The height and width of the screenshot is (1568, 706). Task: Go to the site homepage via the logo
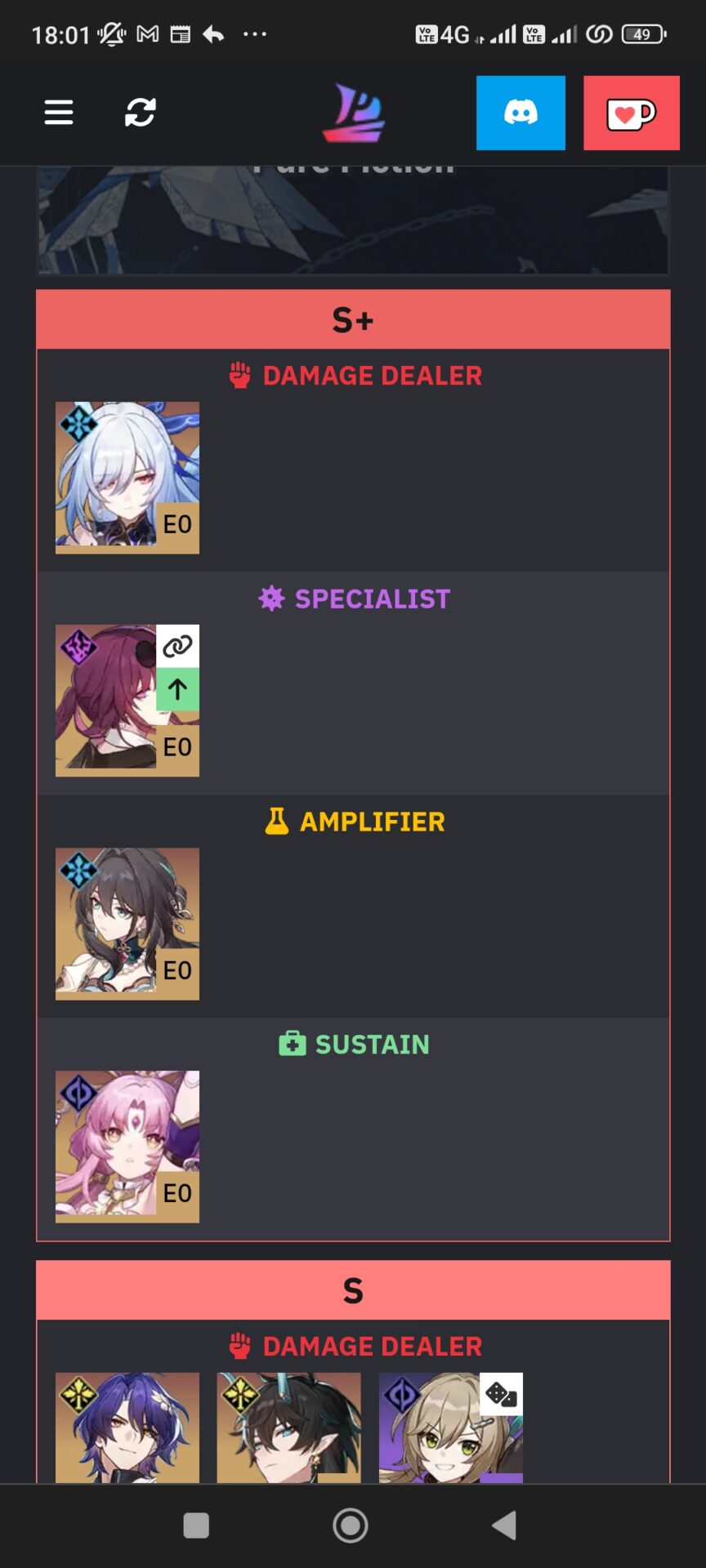(353, 113)
